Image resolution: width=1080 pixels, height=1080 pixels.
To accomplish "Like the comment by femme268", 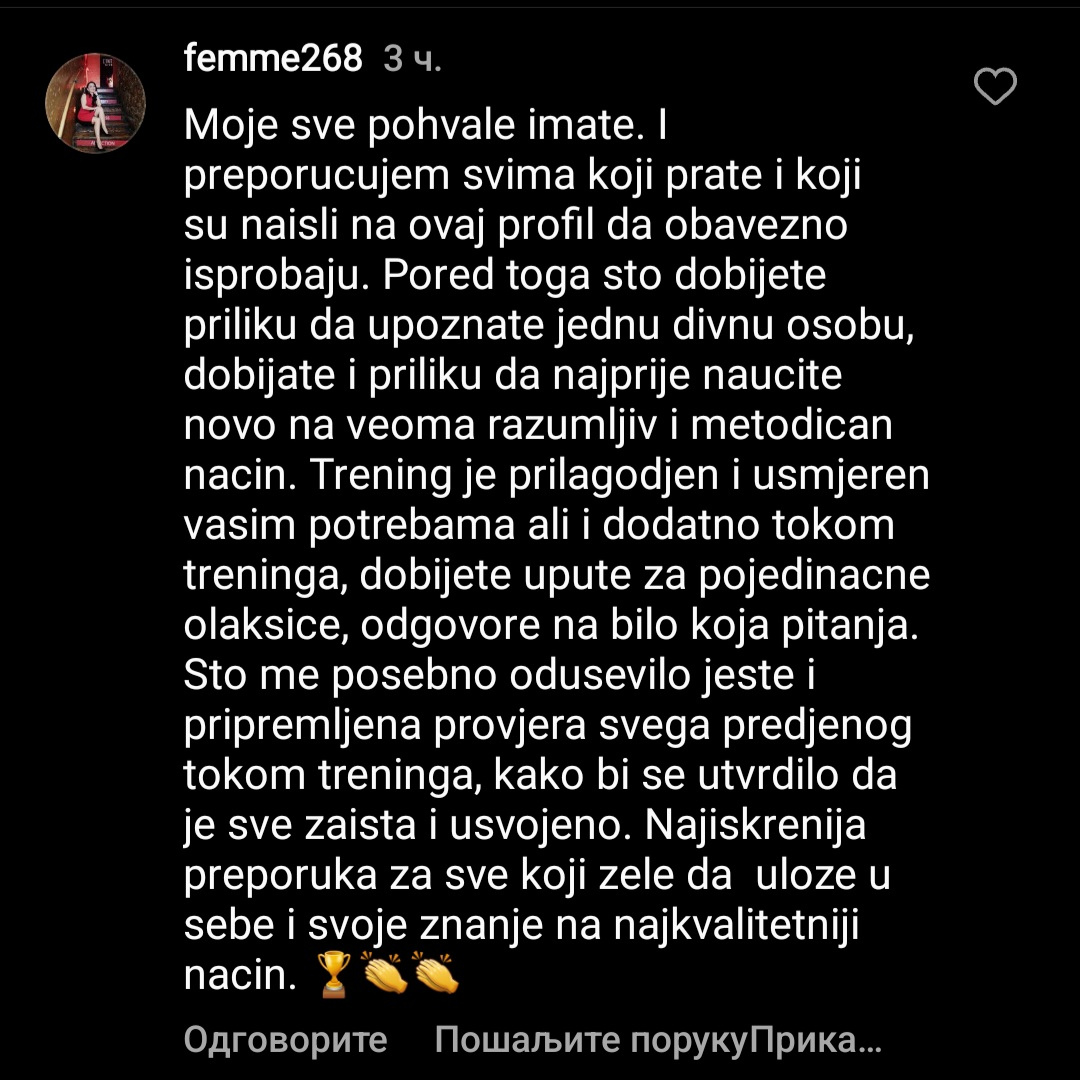I will (995, 90).
